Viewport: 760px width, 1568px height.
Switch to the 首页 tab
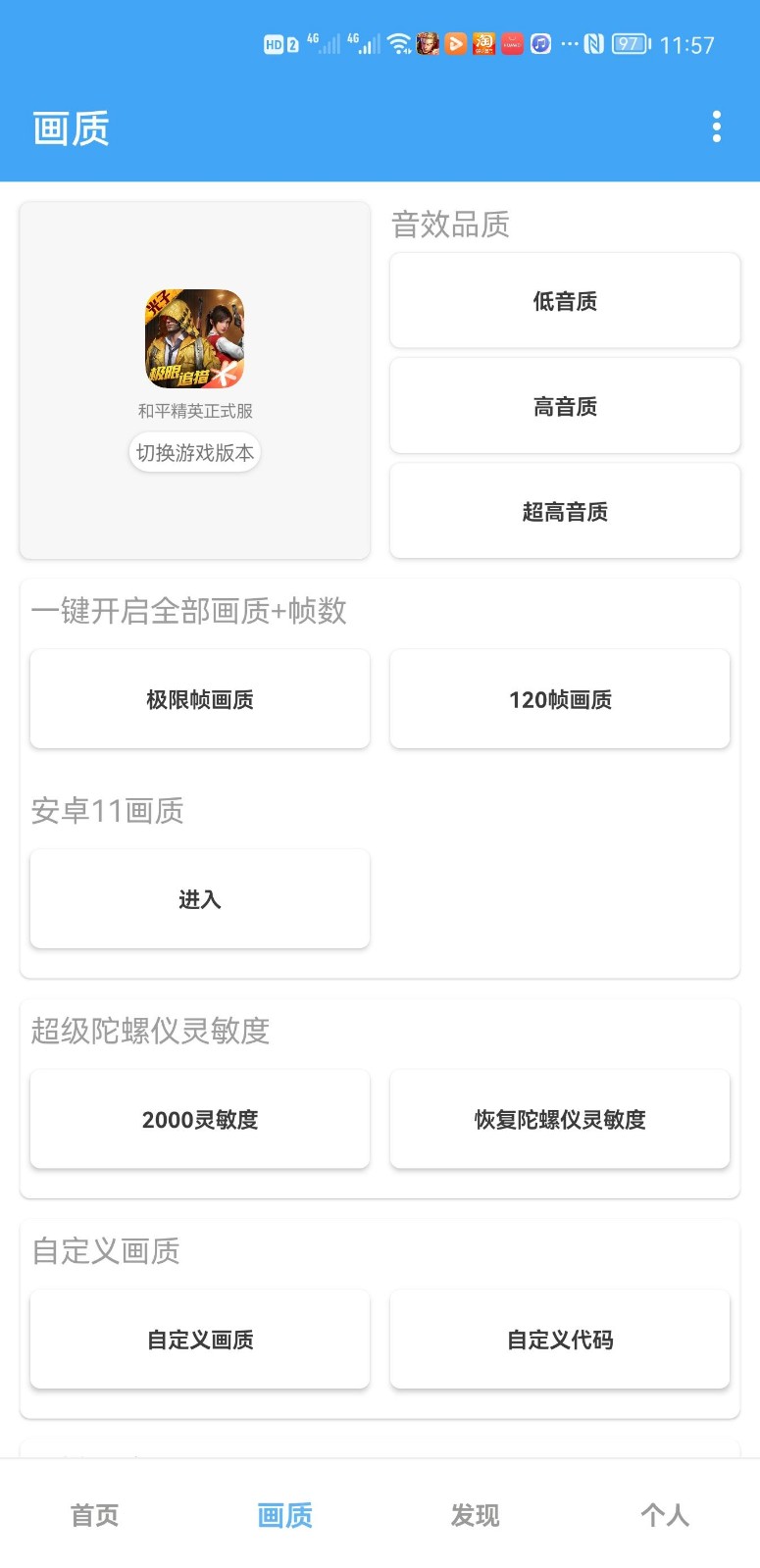point(94,1515)
